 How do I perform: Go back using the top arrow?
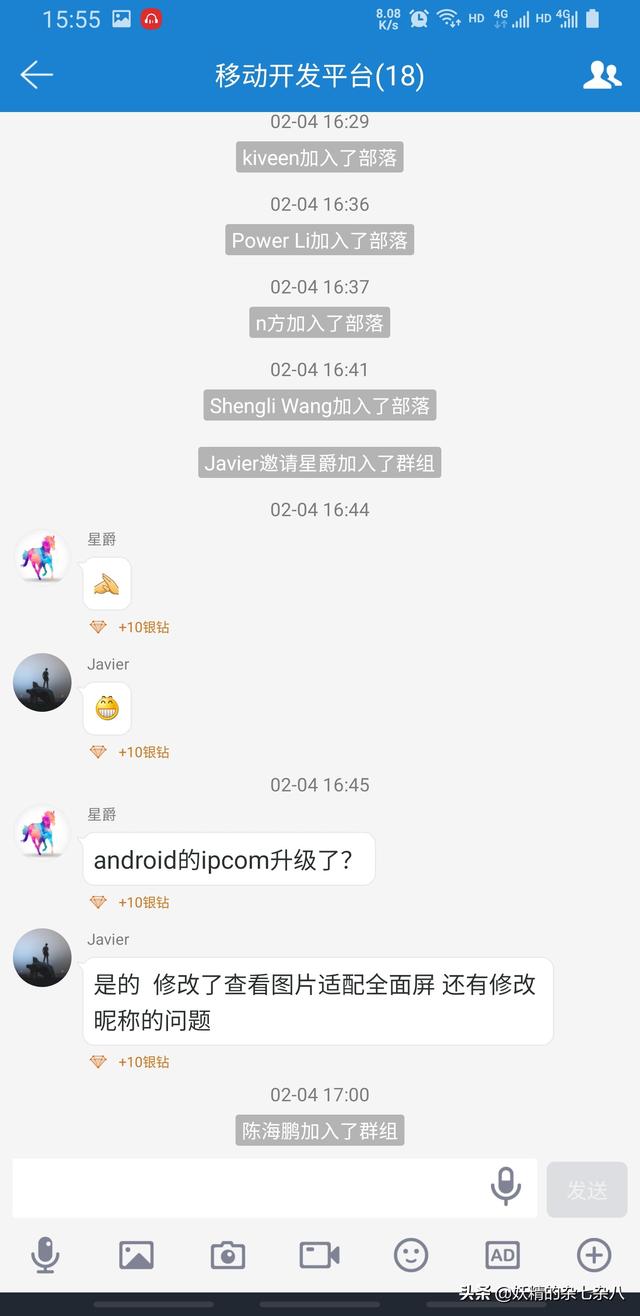(37, 75)
